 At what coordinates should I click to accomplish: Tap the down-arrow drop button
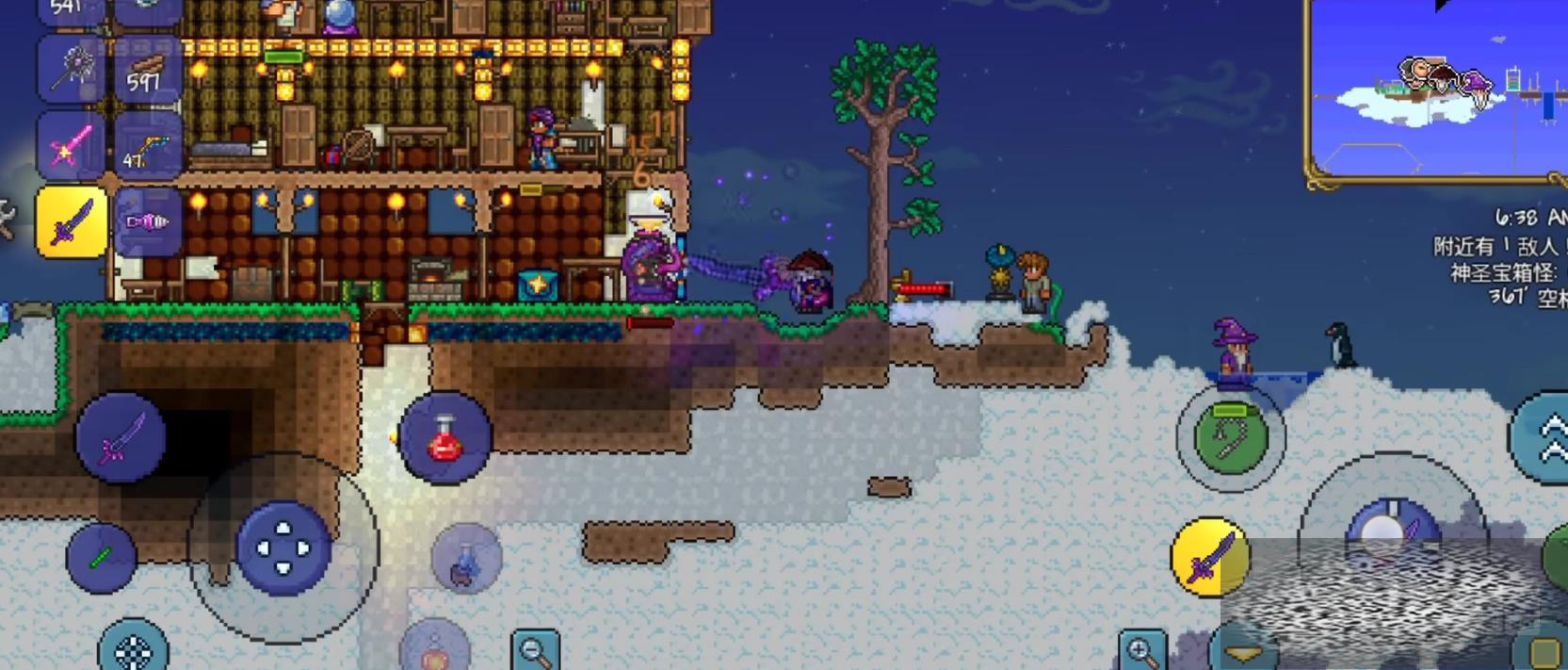pyautogui.click(x=1243, y=652)
